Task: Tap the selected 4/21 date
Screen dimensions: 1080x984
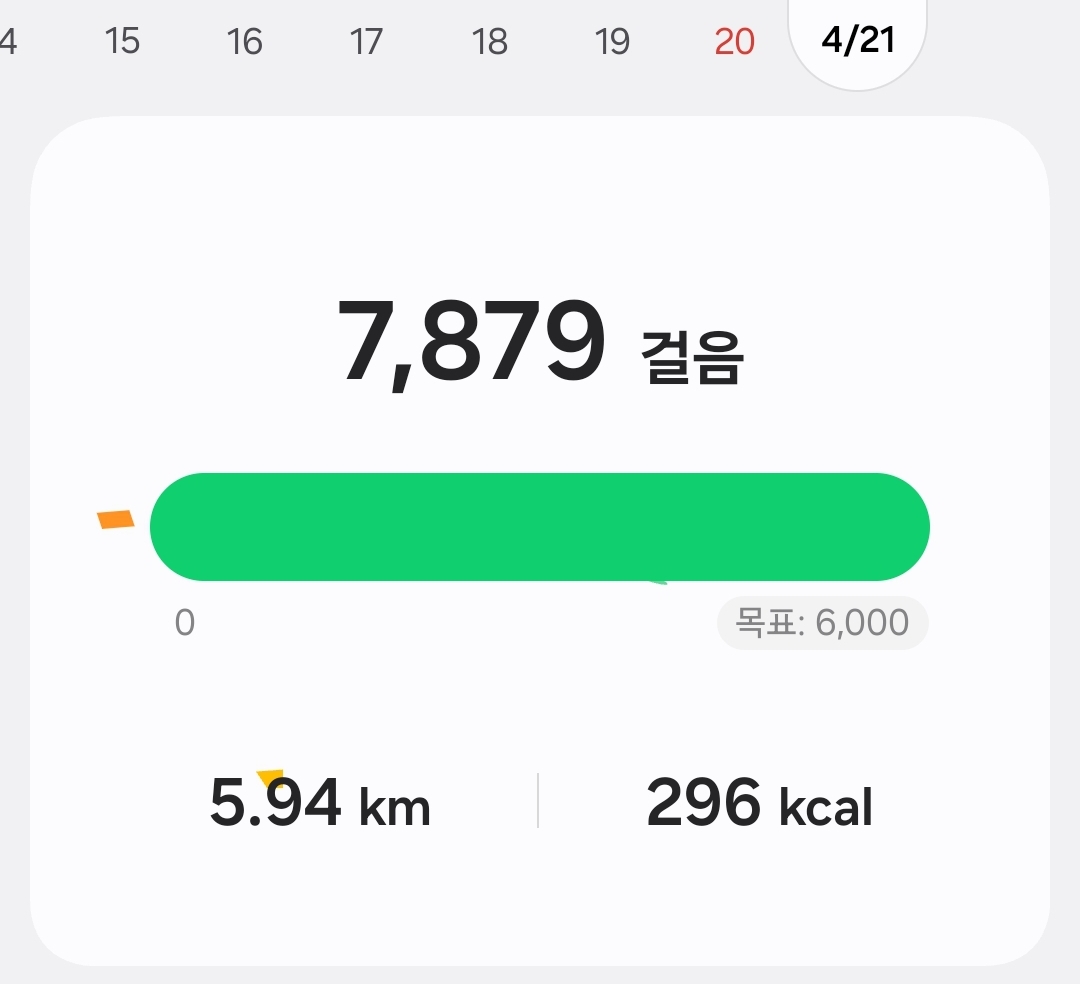Action: (857, 42)
